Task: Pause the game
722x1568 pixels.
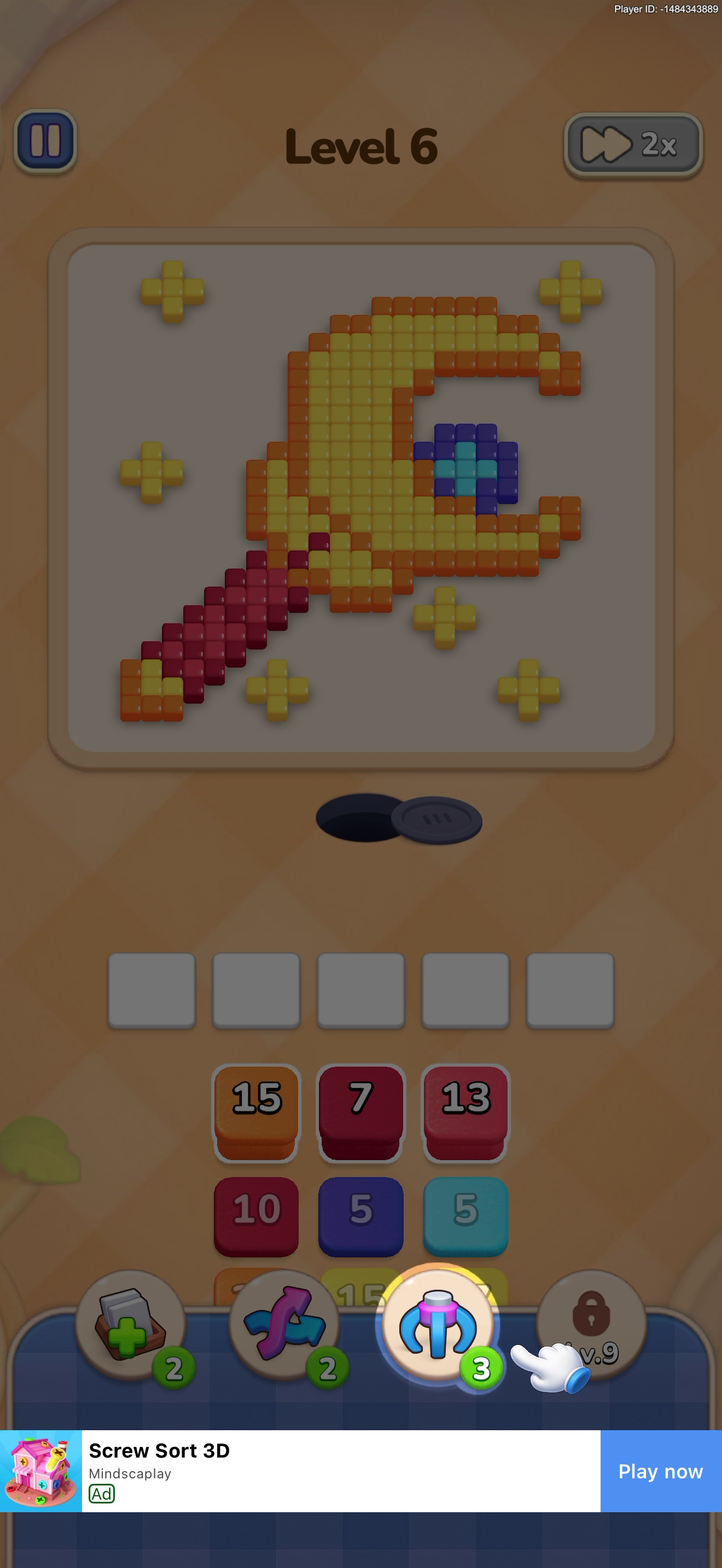Action: click(x=45, y=141)
